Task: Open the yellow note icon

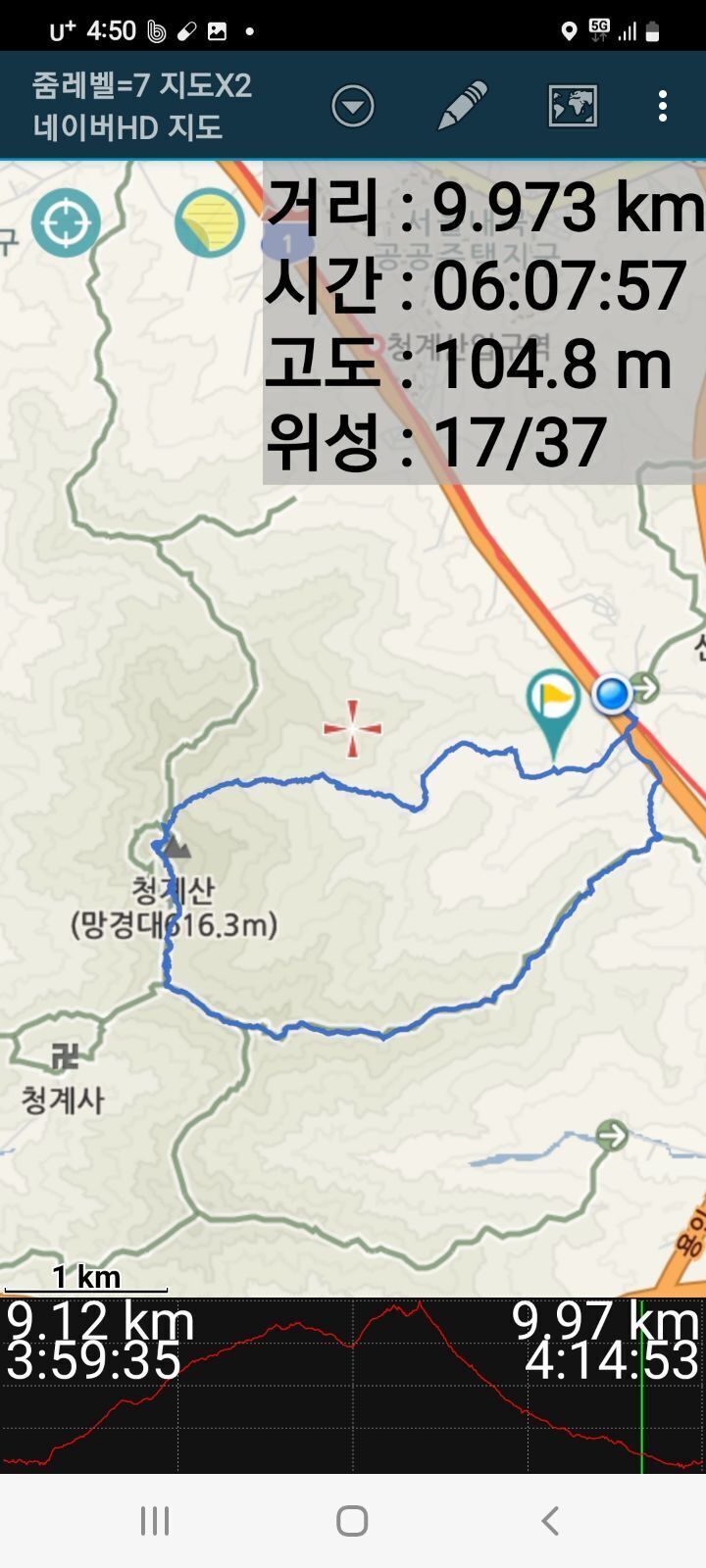Action: coord(209,222)
